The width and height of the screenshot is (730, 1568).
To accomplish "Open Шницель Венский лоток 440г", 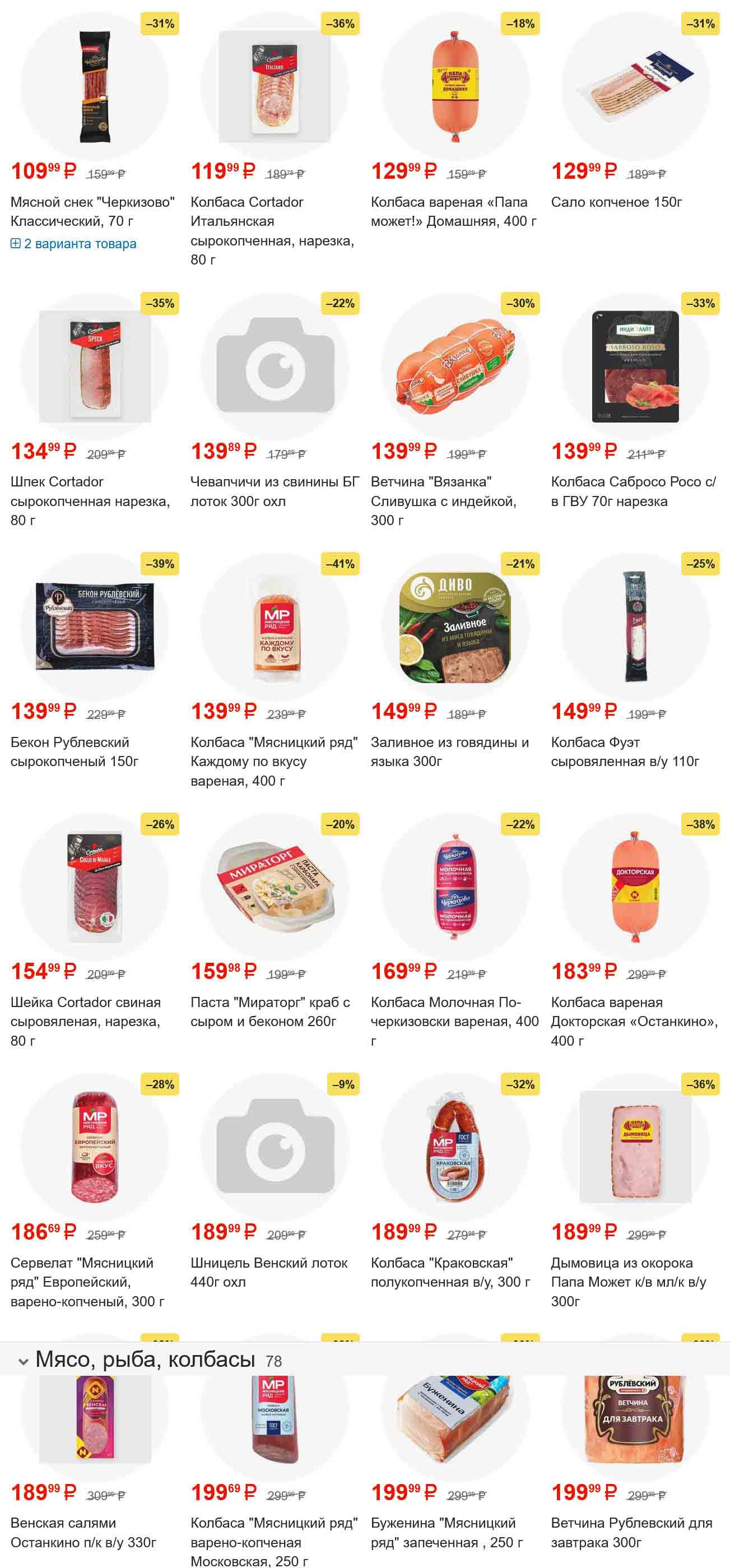I will (269, 1272).
